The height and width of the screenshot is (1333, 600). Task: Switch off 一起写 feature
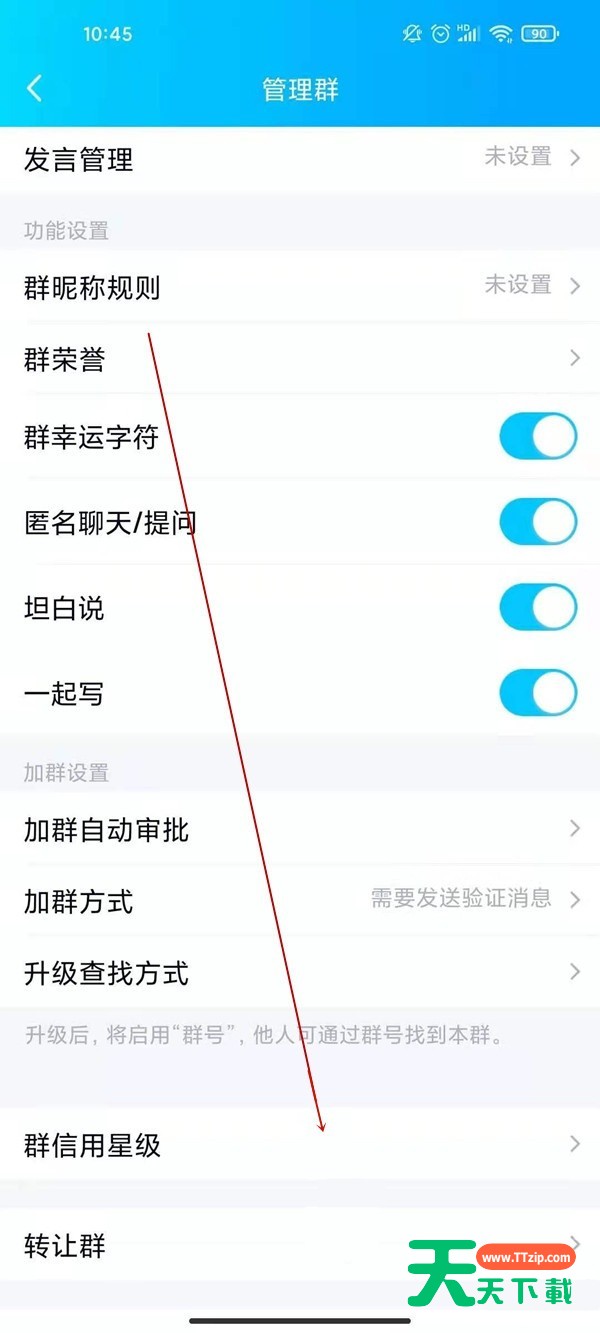coord(538,693)
